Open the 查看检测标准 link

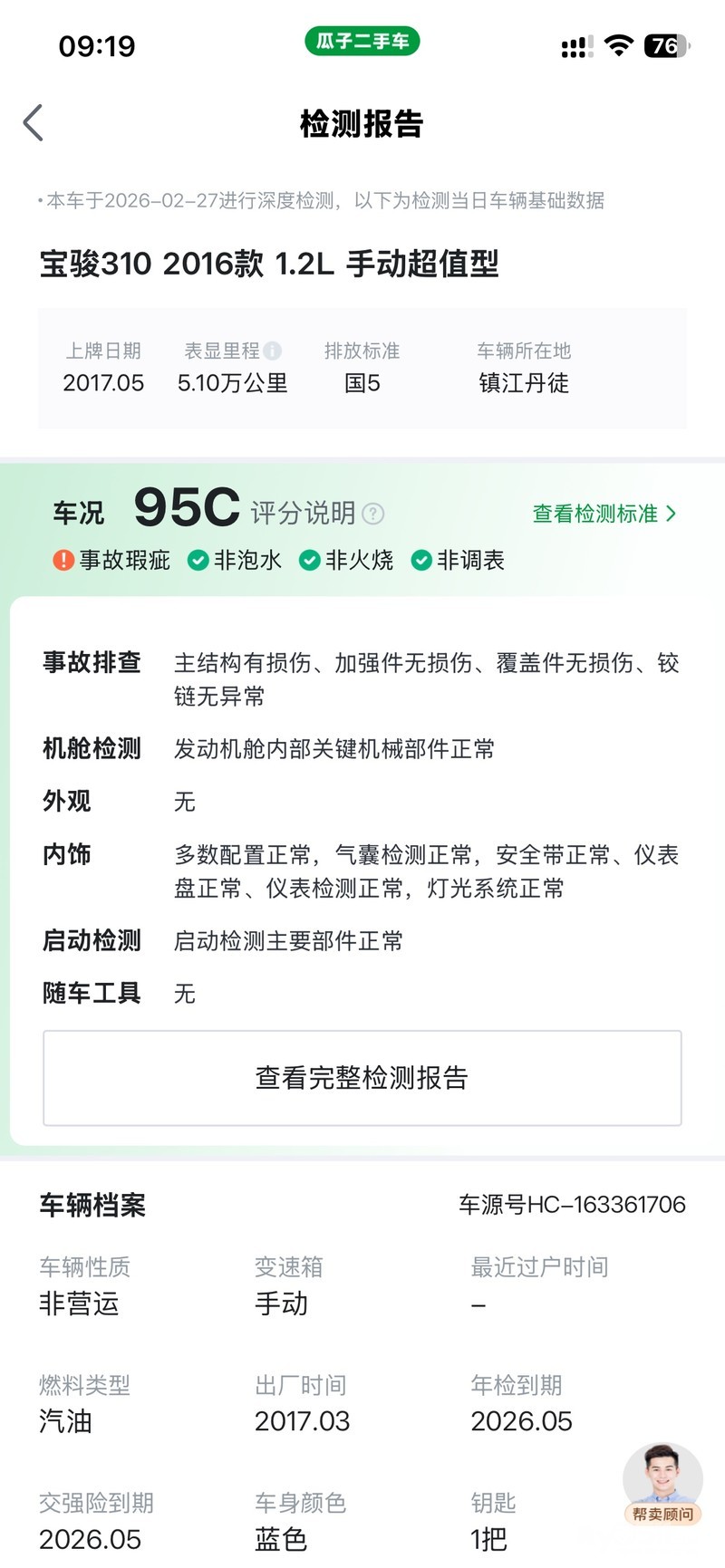pyautogui.click(x=604, y=514)
